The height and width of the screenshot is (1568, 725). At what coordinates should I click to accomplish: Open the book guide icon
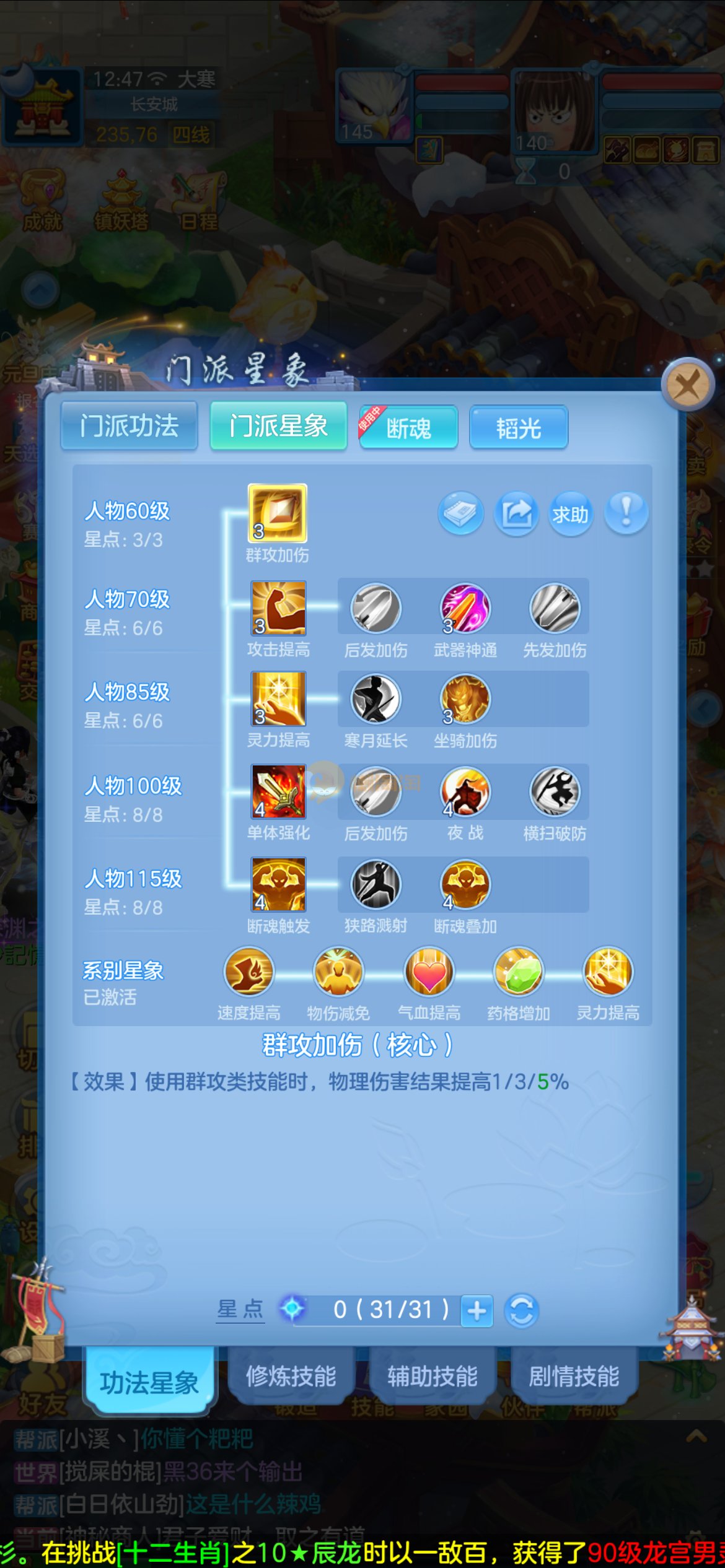(x=460, y=513)
